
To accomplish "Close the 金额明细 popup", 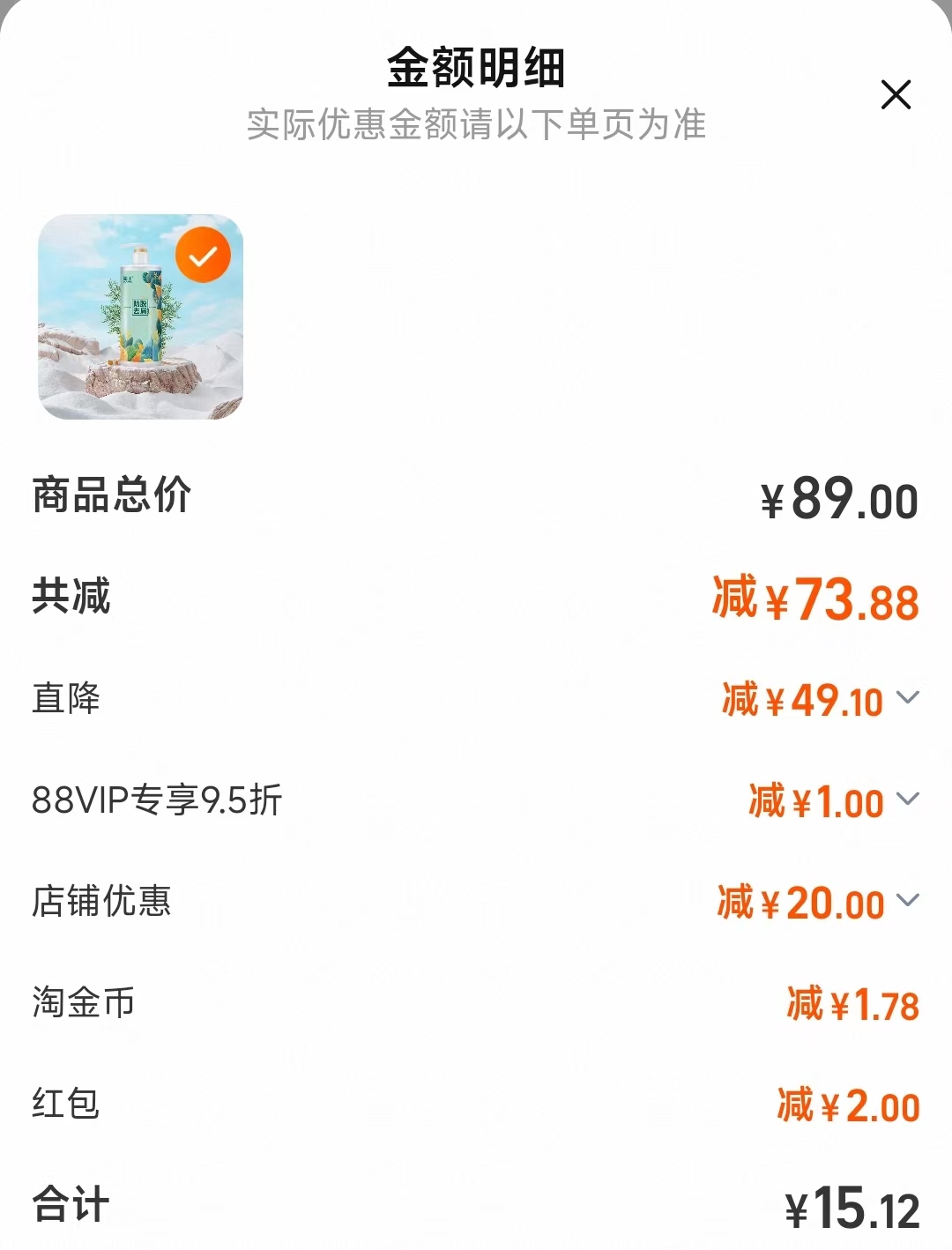I will 896,95.
